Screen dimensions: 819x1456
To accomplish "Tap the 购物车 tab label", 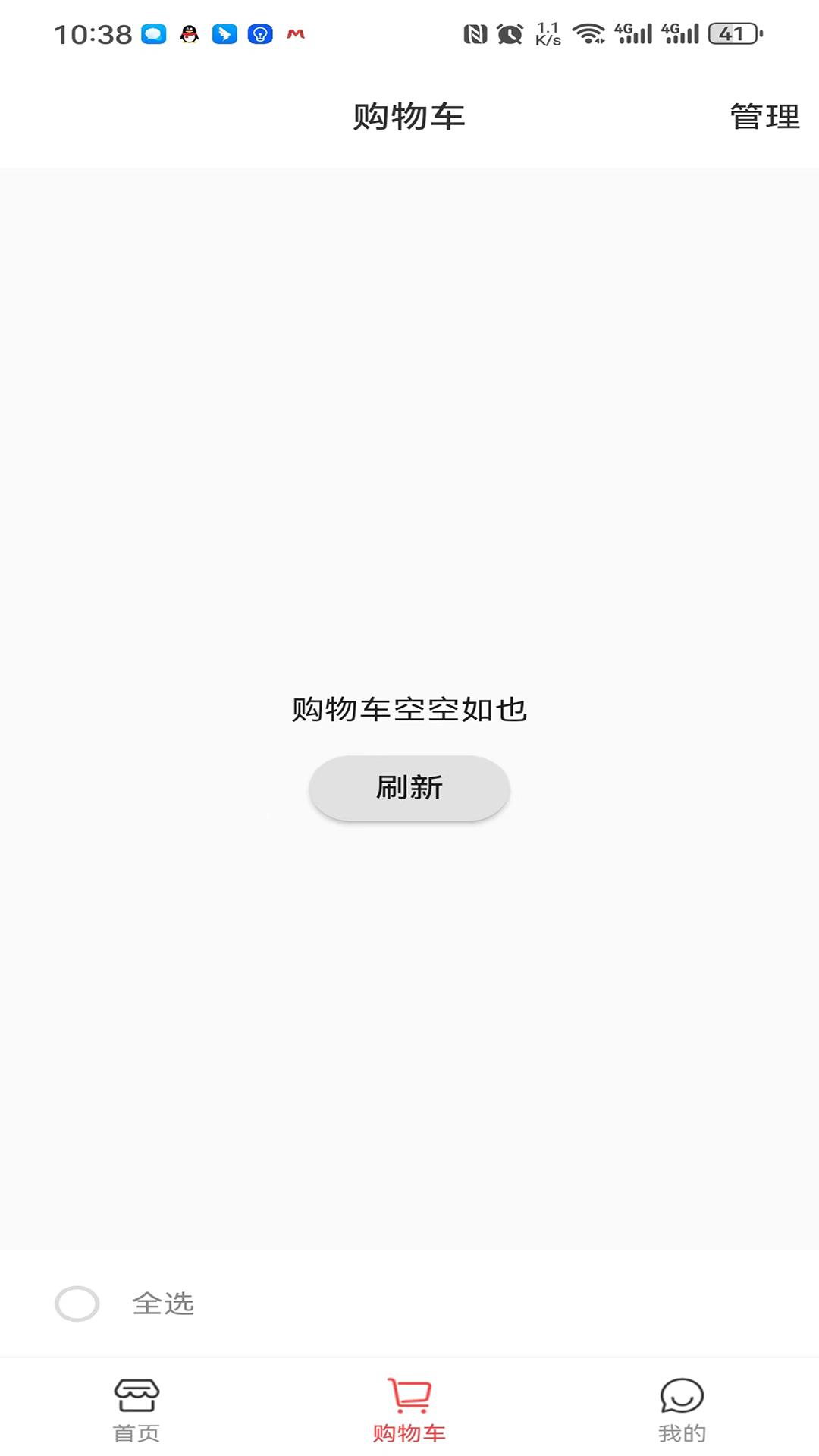I will 409,1433.
